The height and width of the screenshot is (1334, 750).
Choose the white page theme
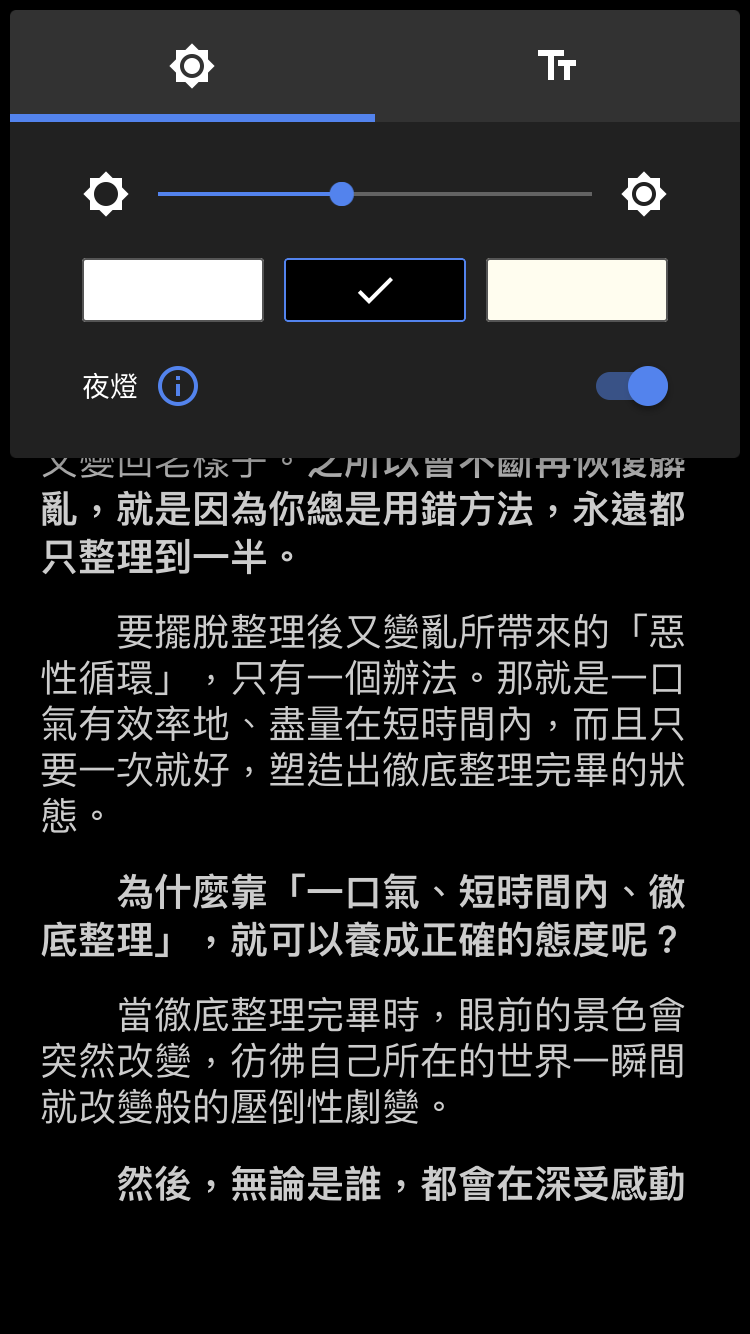(173, 290)
